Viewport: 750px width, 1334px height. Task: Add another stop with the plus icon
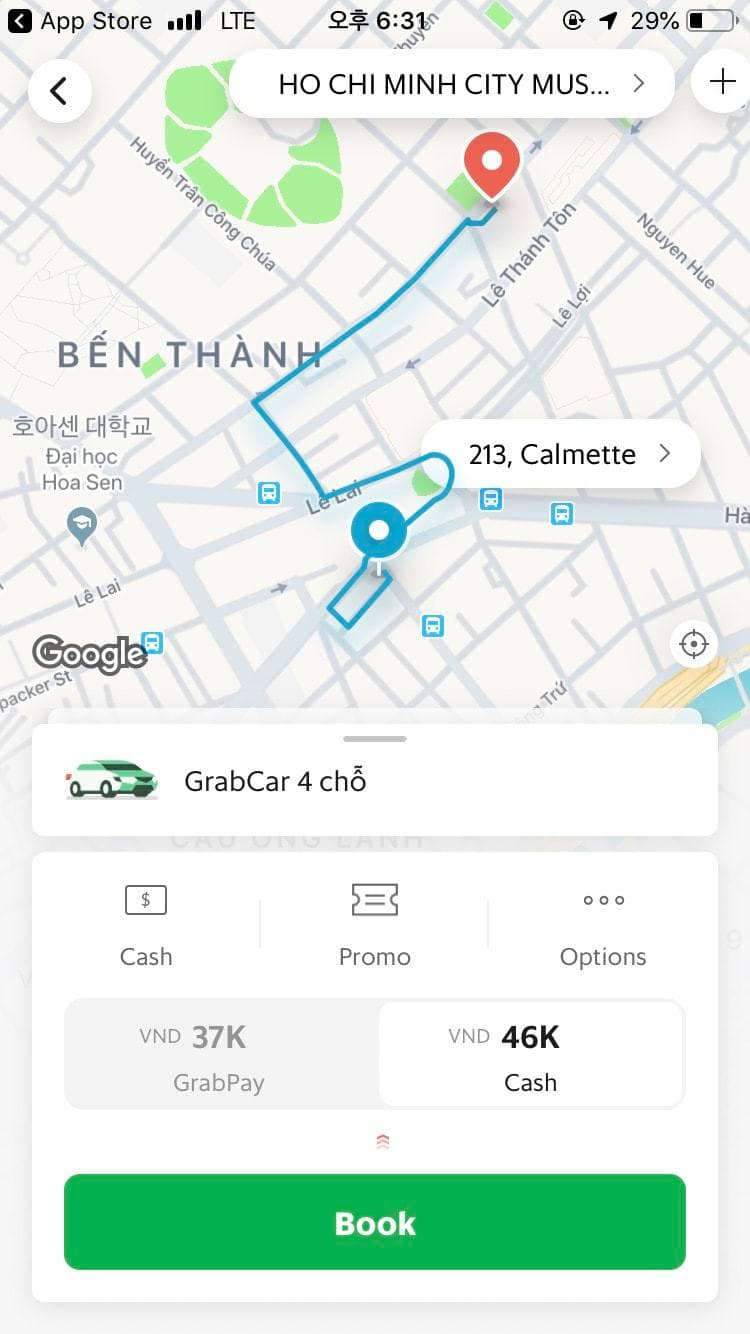tap(721, 83)
